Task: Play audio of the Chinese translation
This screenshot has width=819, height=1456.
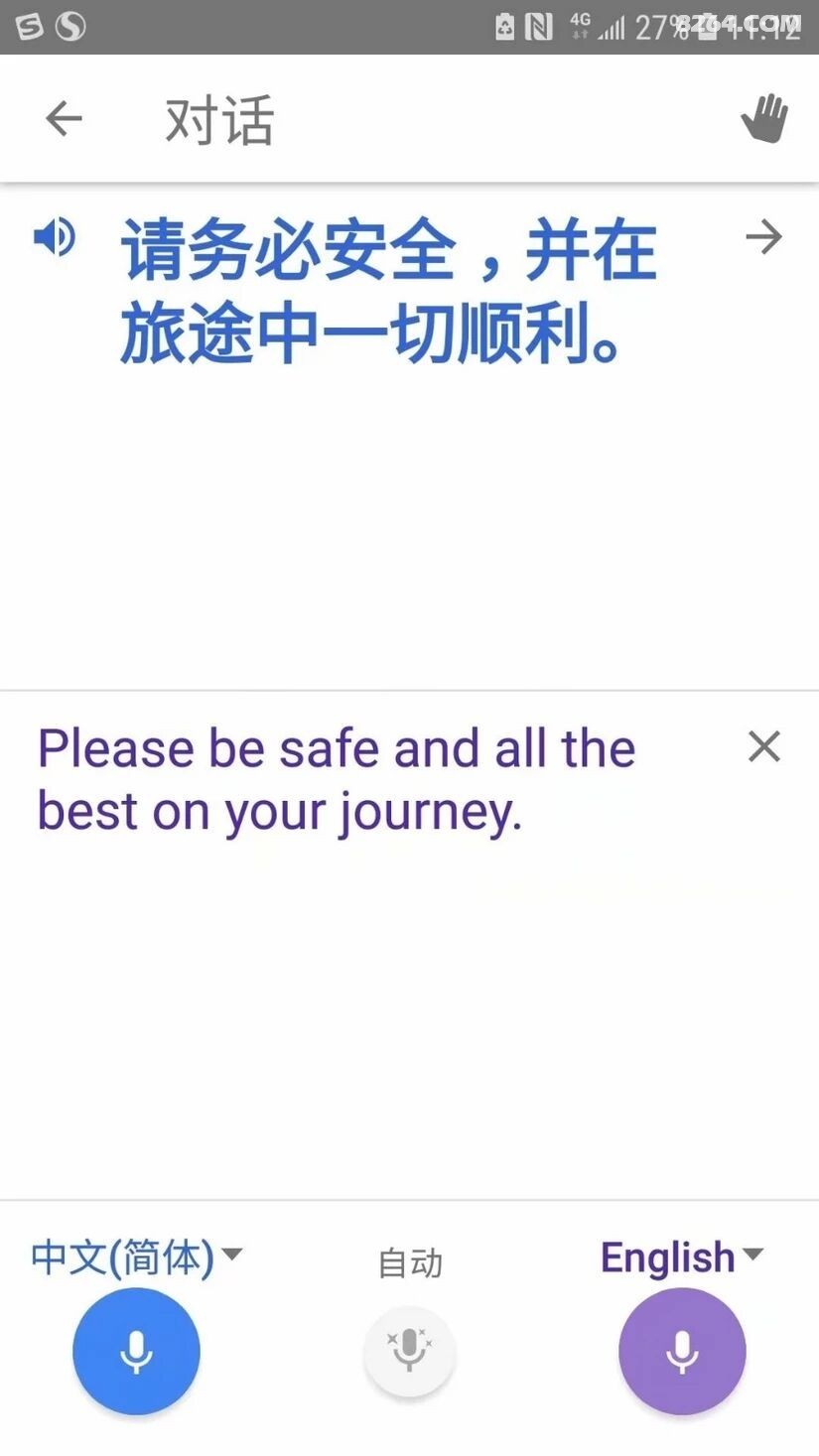Action: click(54, 237)
